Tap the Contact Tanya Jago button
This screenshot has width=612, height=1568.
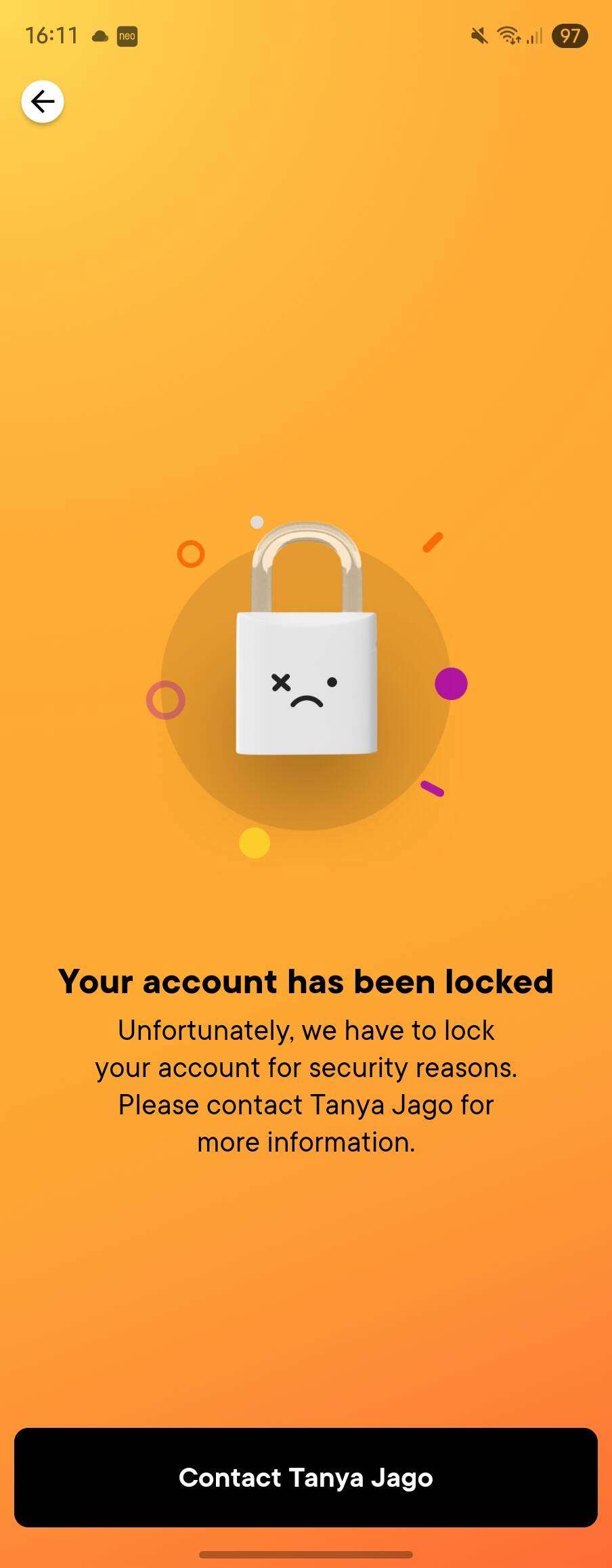pyautogui.click(x=306, y=1477)
